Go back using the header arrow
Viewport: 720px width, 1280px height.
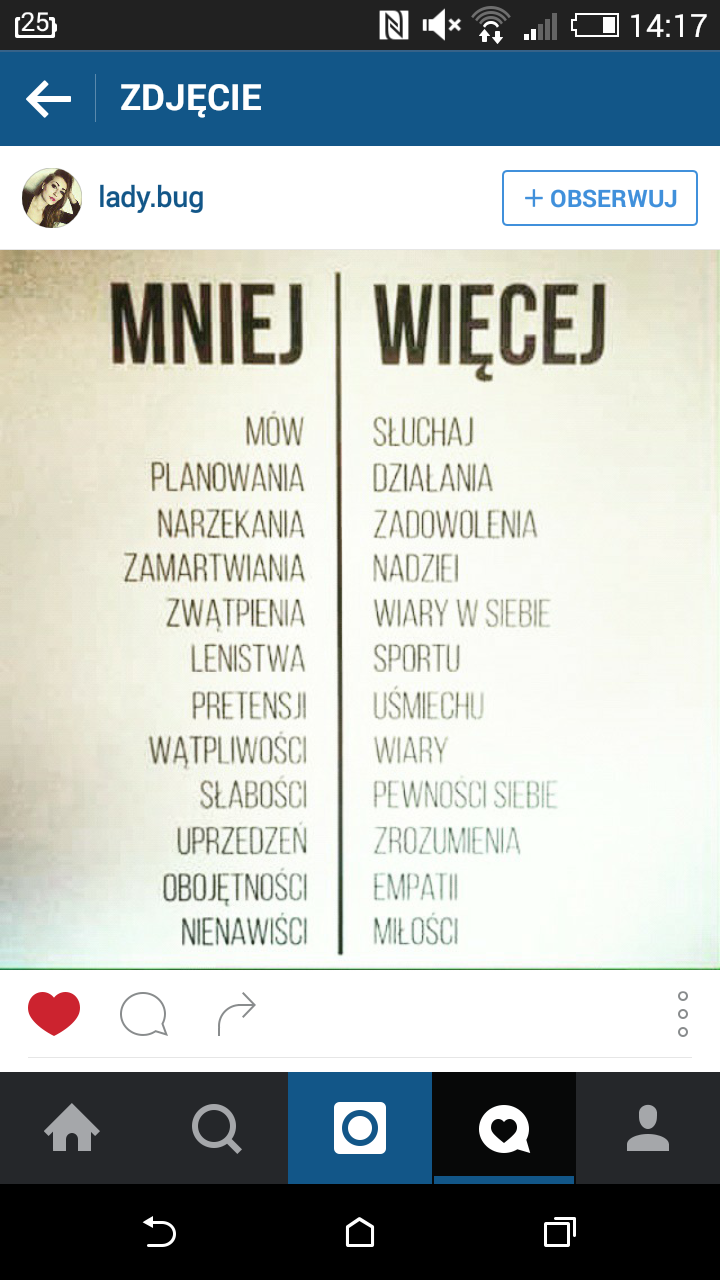click(48, 98)
